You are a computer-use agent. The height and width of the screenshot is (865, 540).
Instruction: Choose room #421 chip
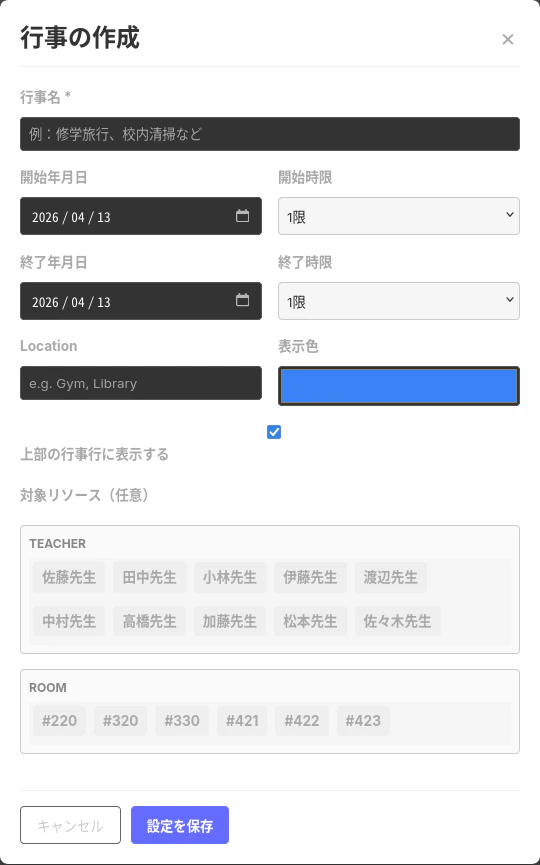(x=242, y=720)
